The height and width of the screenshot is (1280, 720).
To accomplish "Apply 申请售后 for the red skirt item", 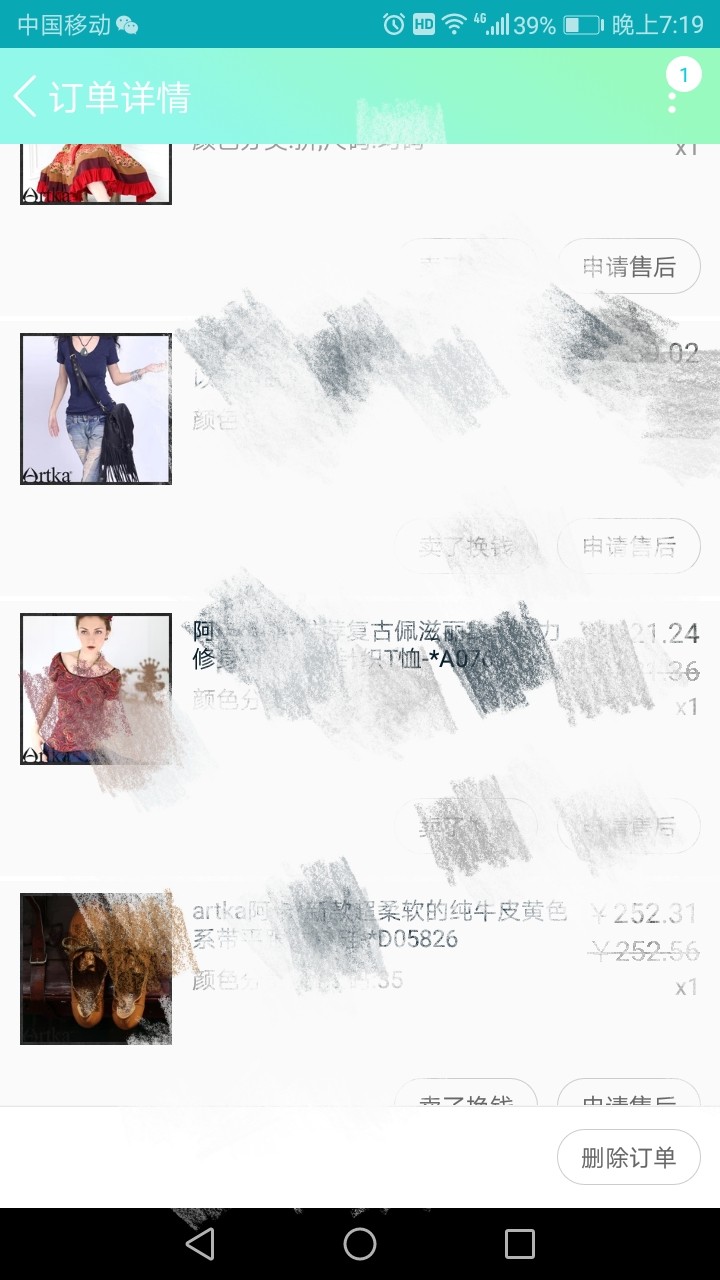I will coord(628,266).
